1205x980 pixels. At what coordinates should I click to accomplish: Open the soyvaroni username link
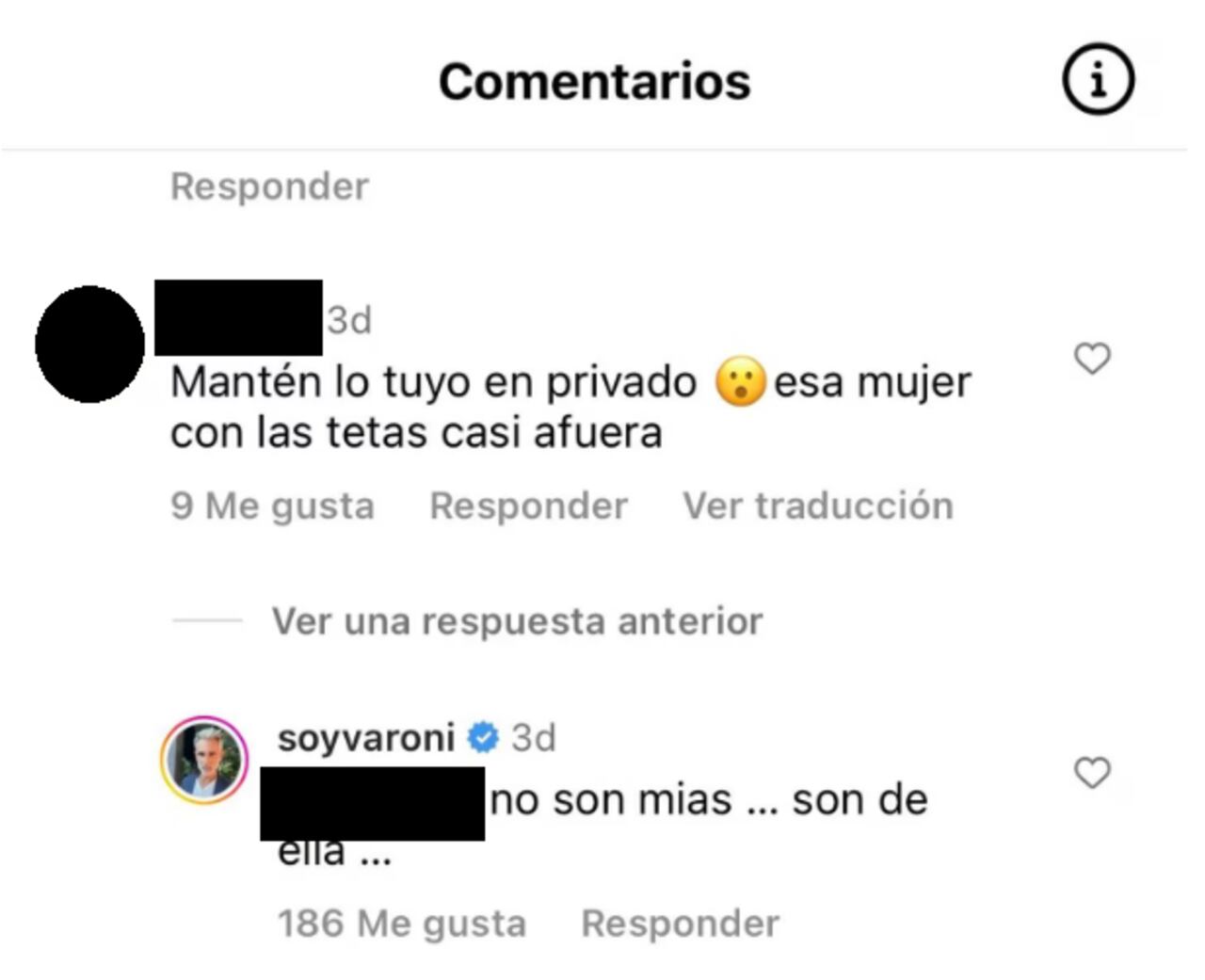pyautogui.click(x=366, y=737)
